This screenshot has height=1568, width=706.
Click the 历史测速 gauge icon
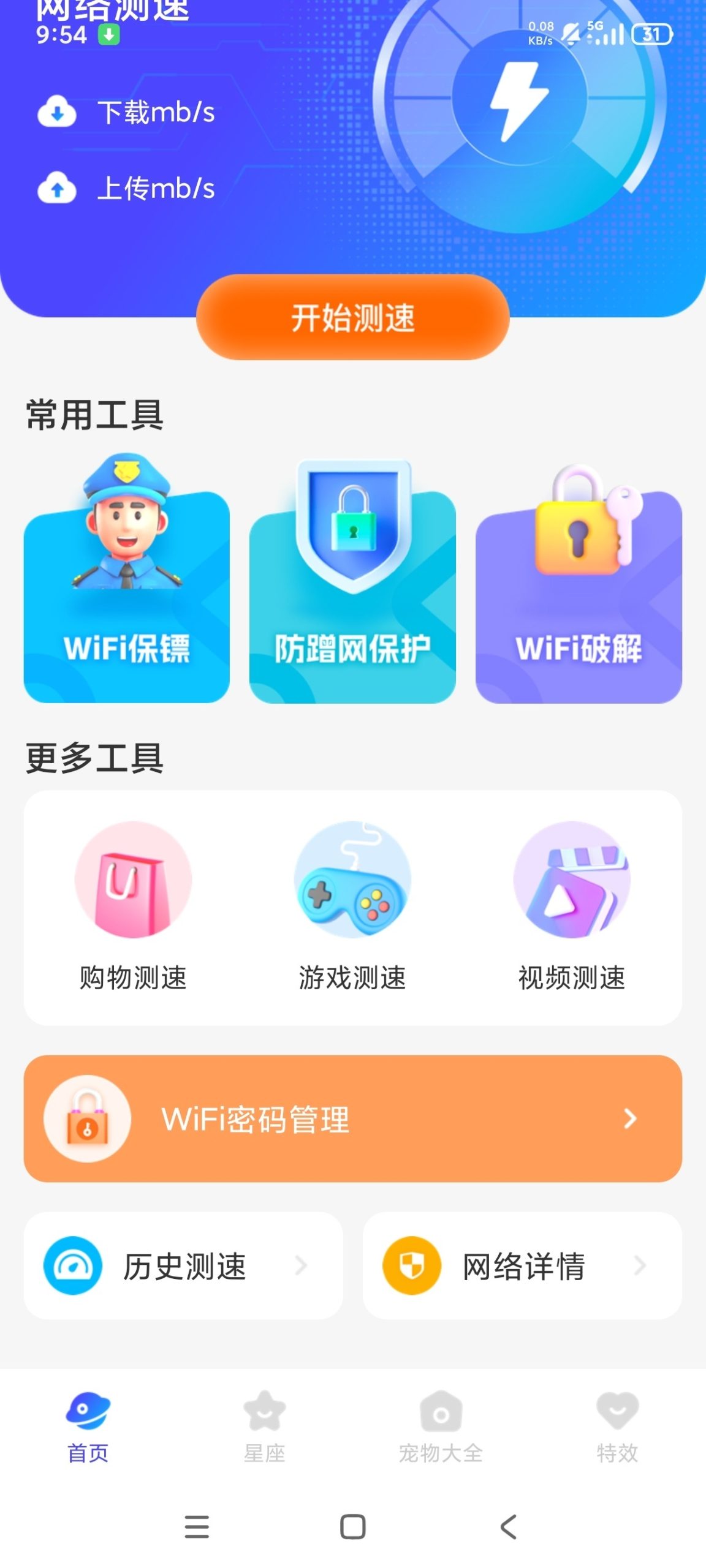click(73, 1263)
